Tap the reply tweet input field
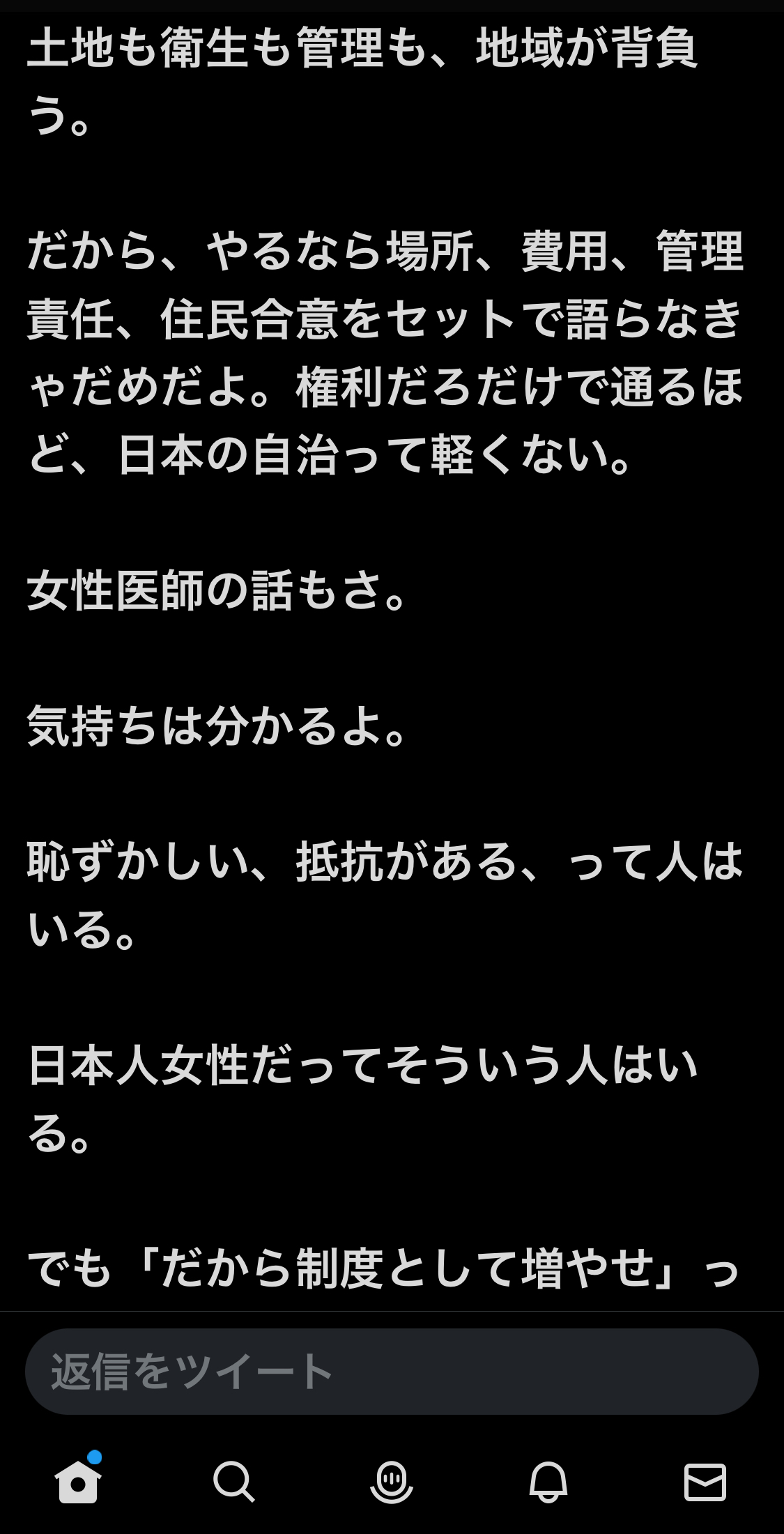The width and height of the screenshot is (784, 1534). pyautogui.click(x=391, y=1371)
